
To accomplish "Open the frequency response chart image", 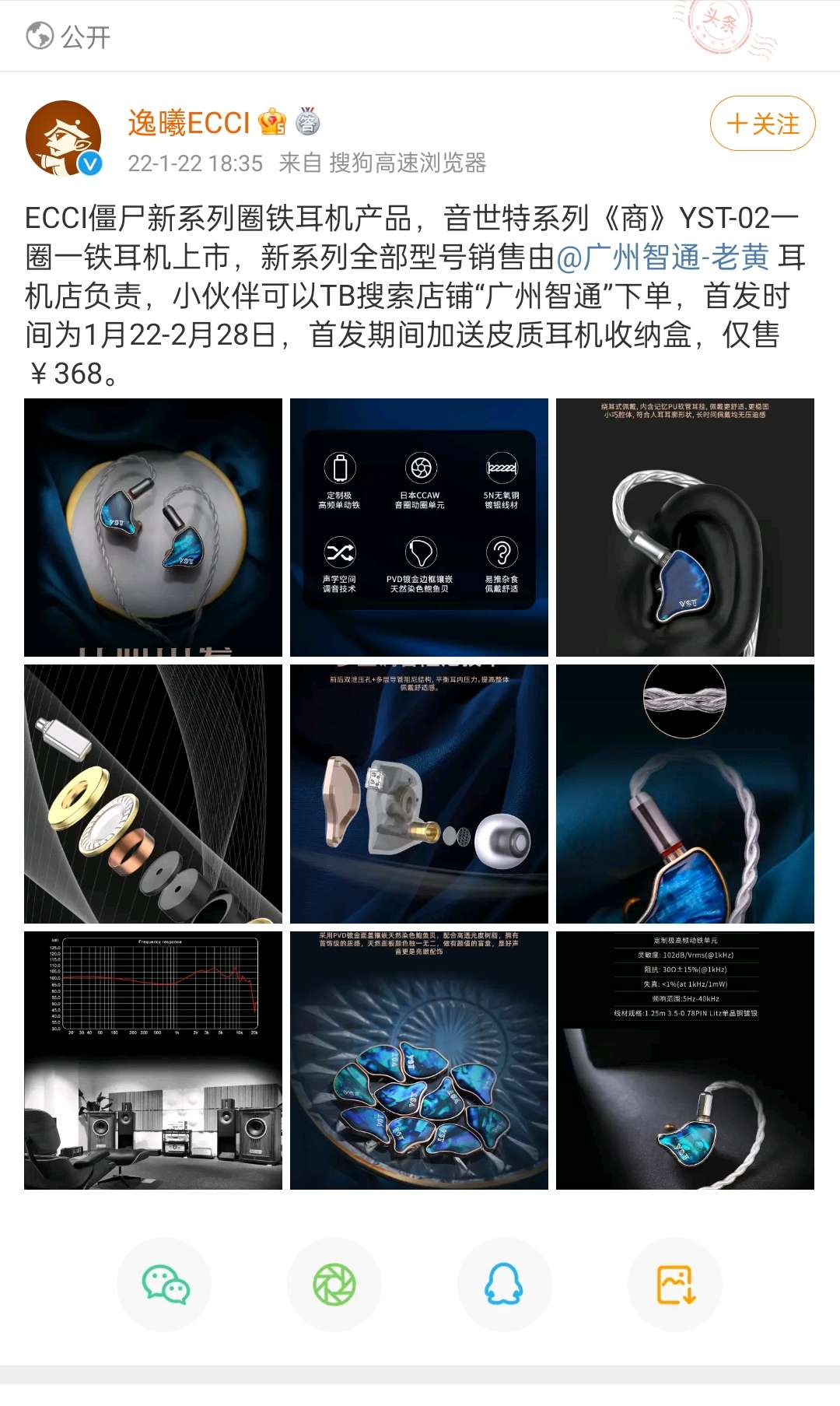I will coord(153,1060).
